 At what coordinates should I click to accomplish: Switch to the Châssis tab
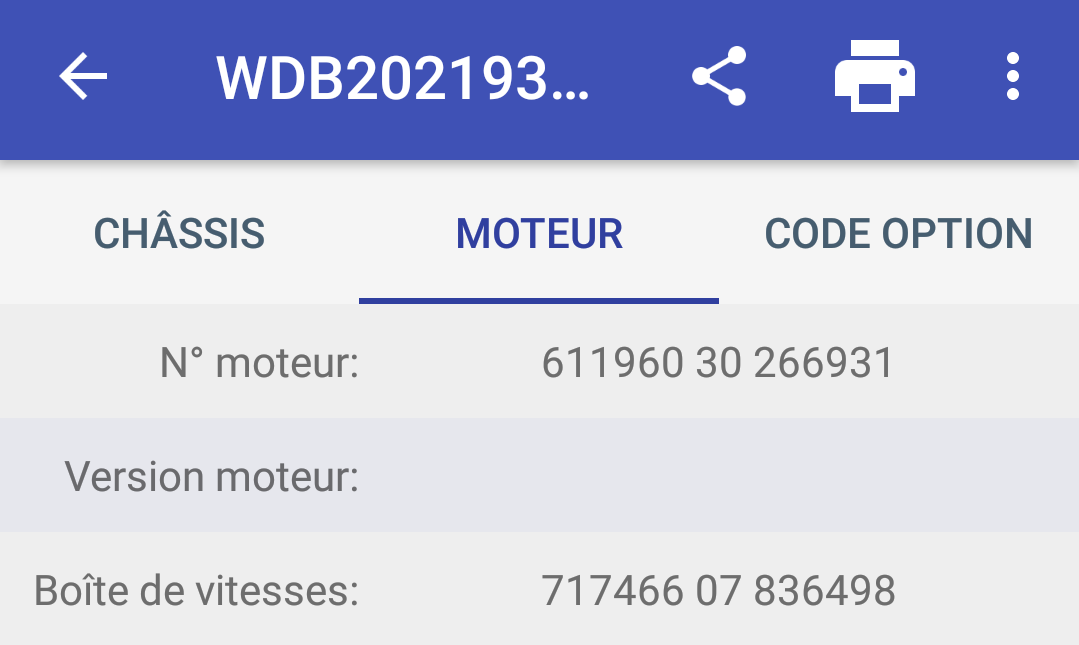point(179,233)
